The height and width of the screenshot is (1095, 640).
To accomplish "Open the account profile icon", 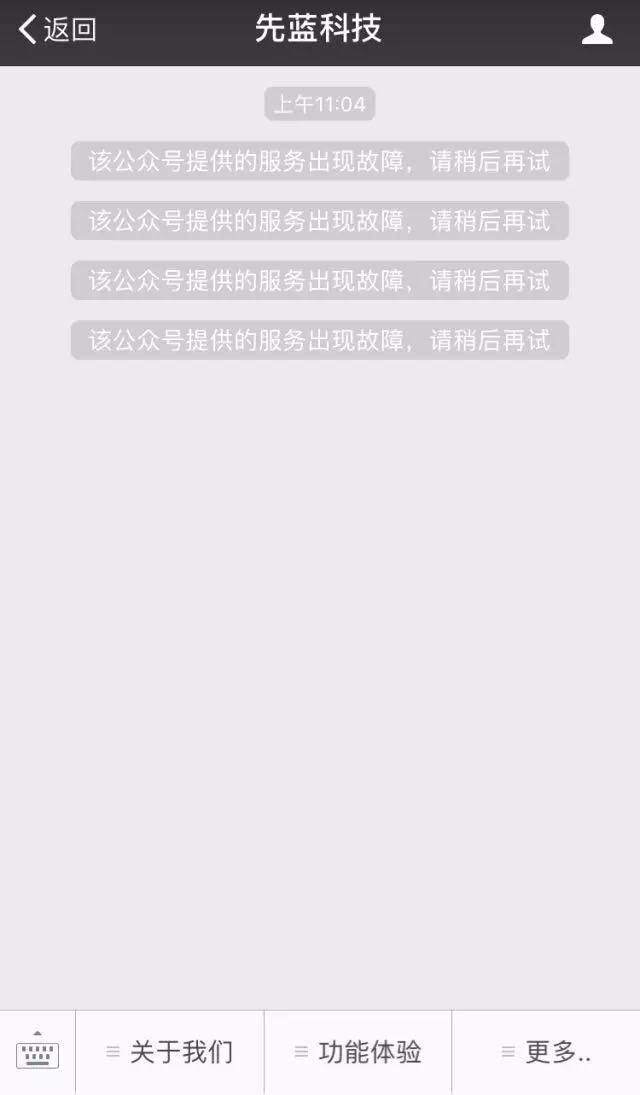I will click(597, 30).
